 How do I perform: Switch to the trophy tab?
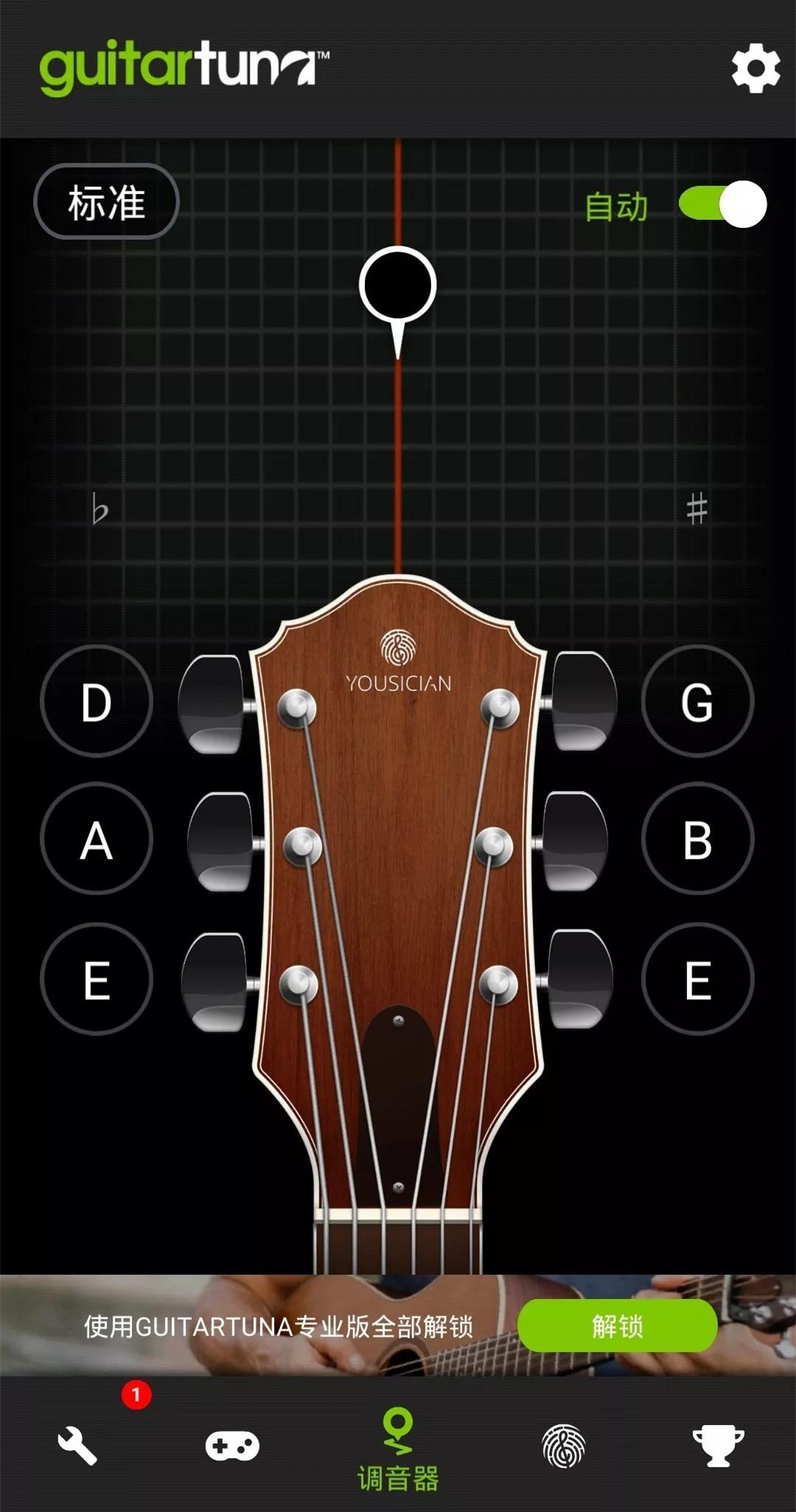point(718,1445)
